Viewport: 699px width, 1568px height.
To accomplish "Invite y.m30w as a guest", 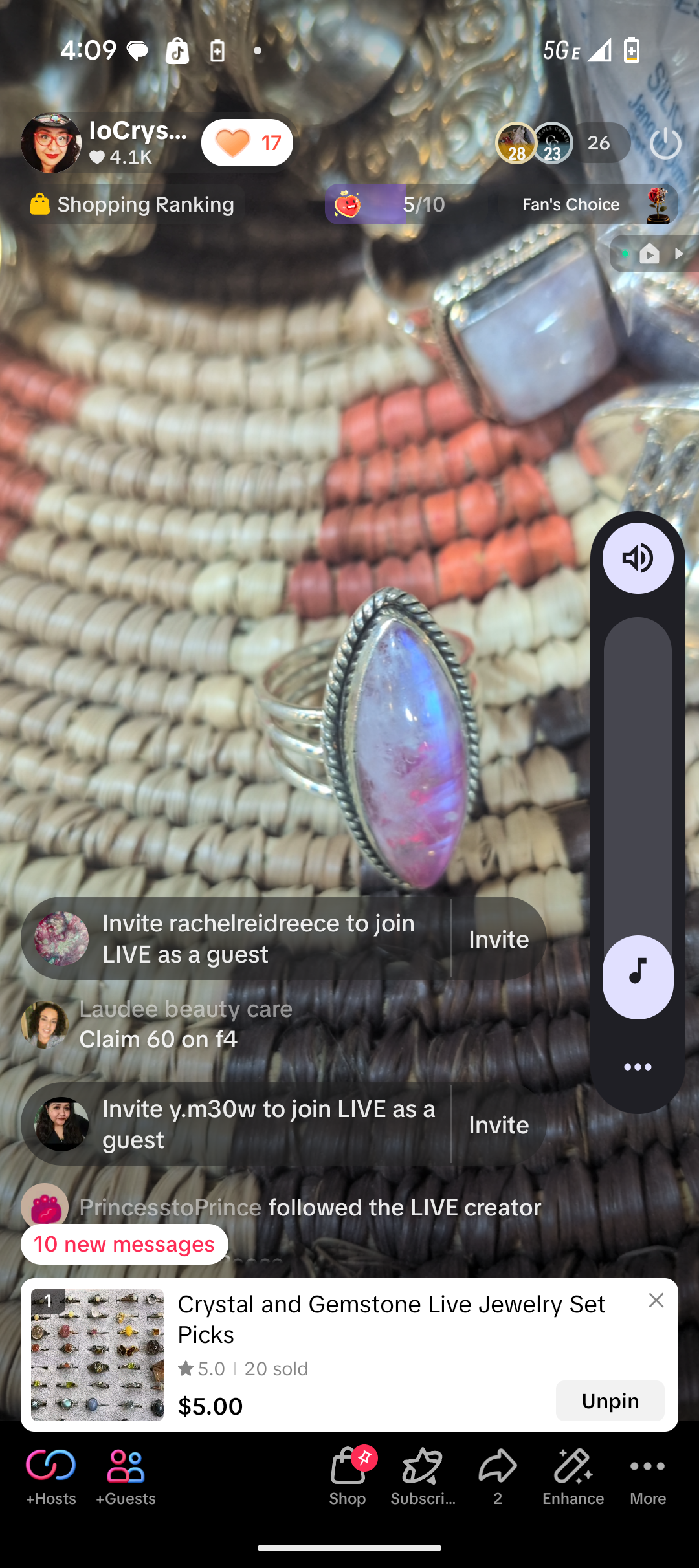I will 498,1126.
